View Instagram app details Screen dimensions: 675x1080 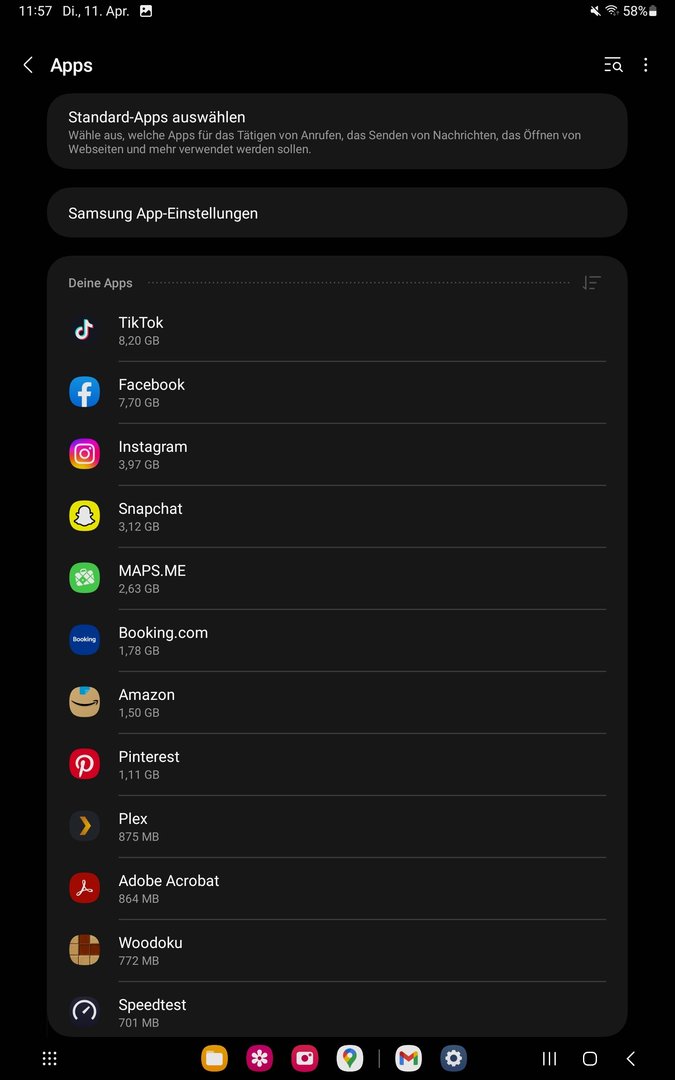point(337,454)
